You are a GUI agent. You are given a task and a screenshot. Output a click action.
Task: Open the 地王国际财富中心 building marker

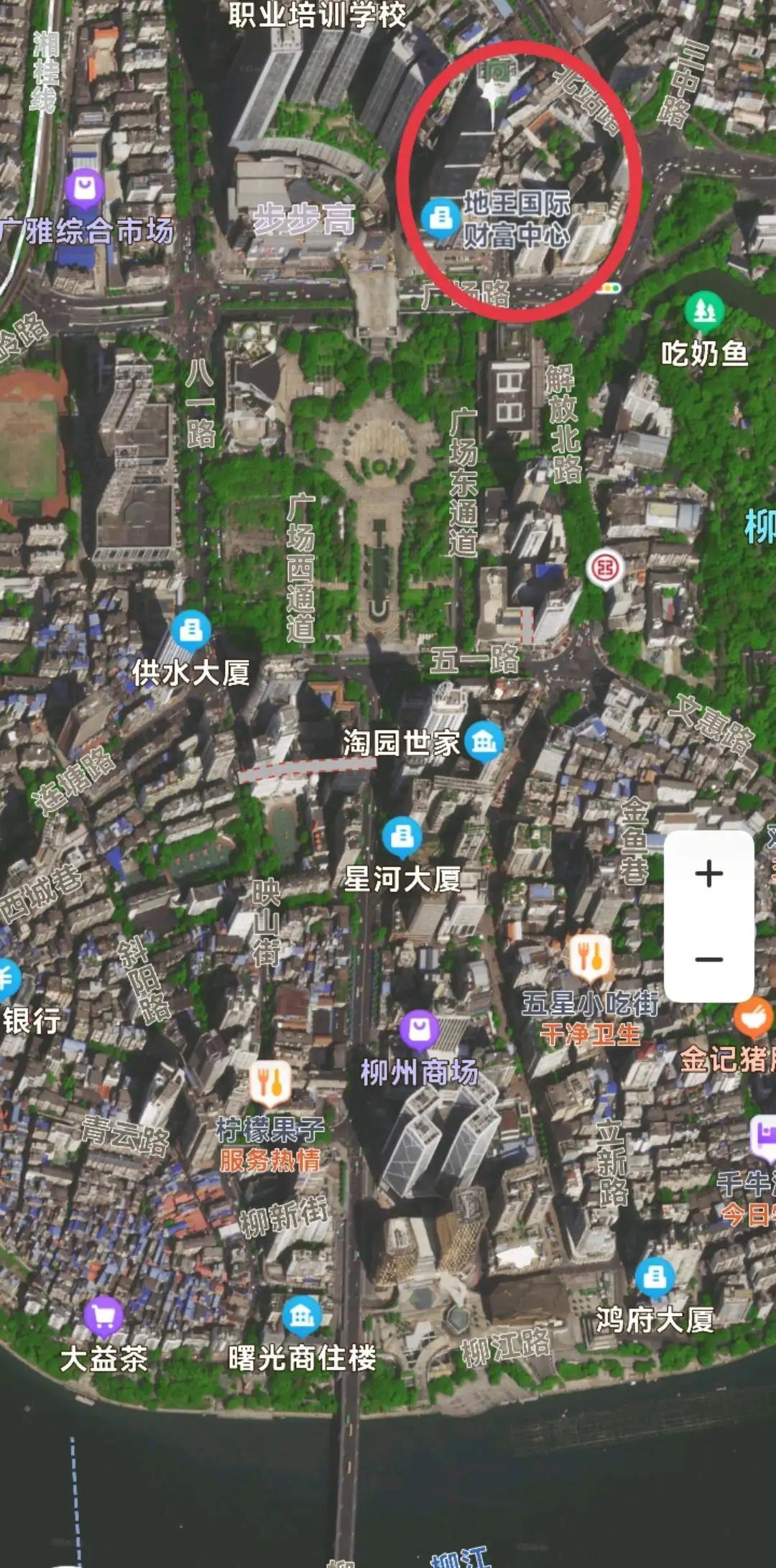point(441,217)
